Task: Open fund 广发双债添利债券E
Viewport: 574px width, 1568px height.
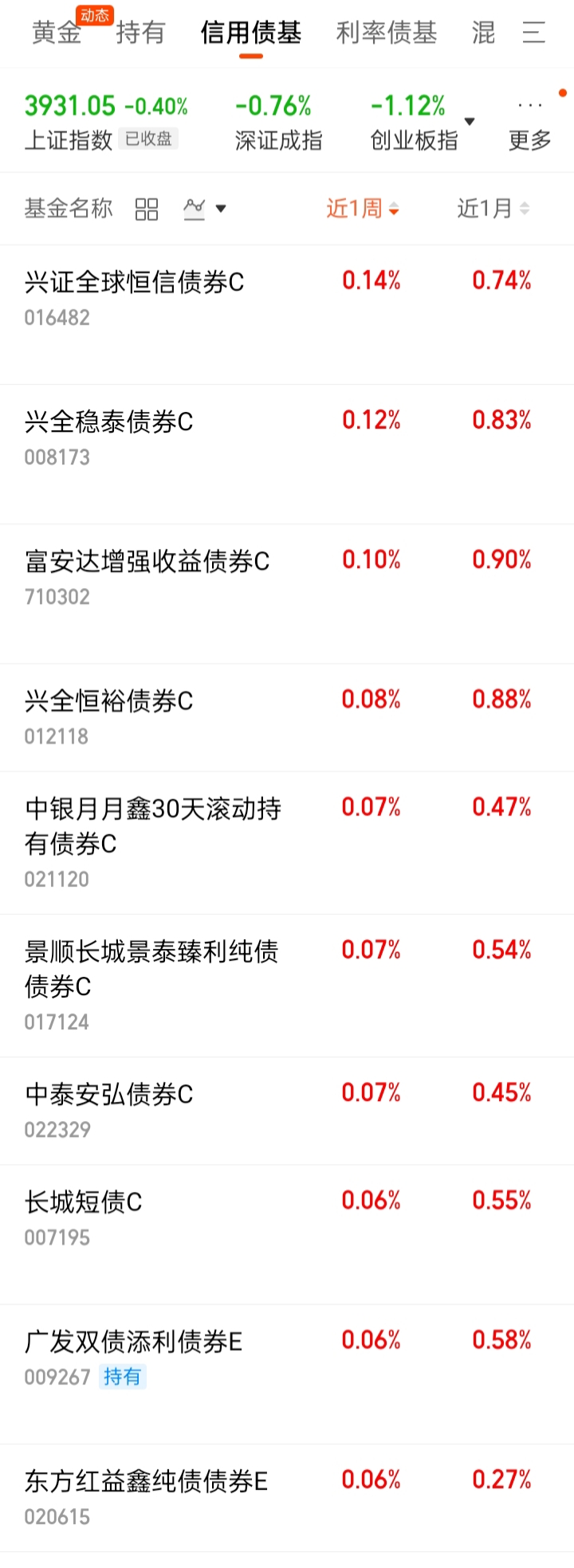Action: [x=134, y=1342]
